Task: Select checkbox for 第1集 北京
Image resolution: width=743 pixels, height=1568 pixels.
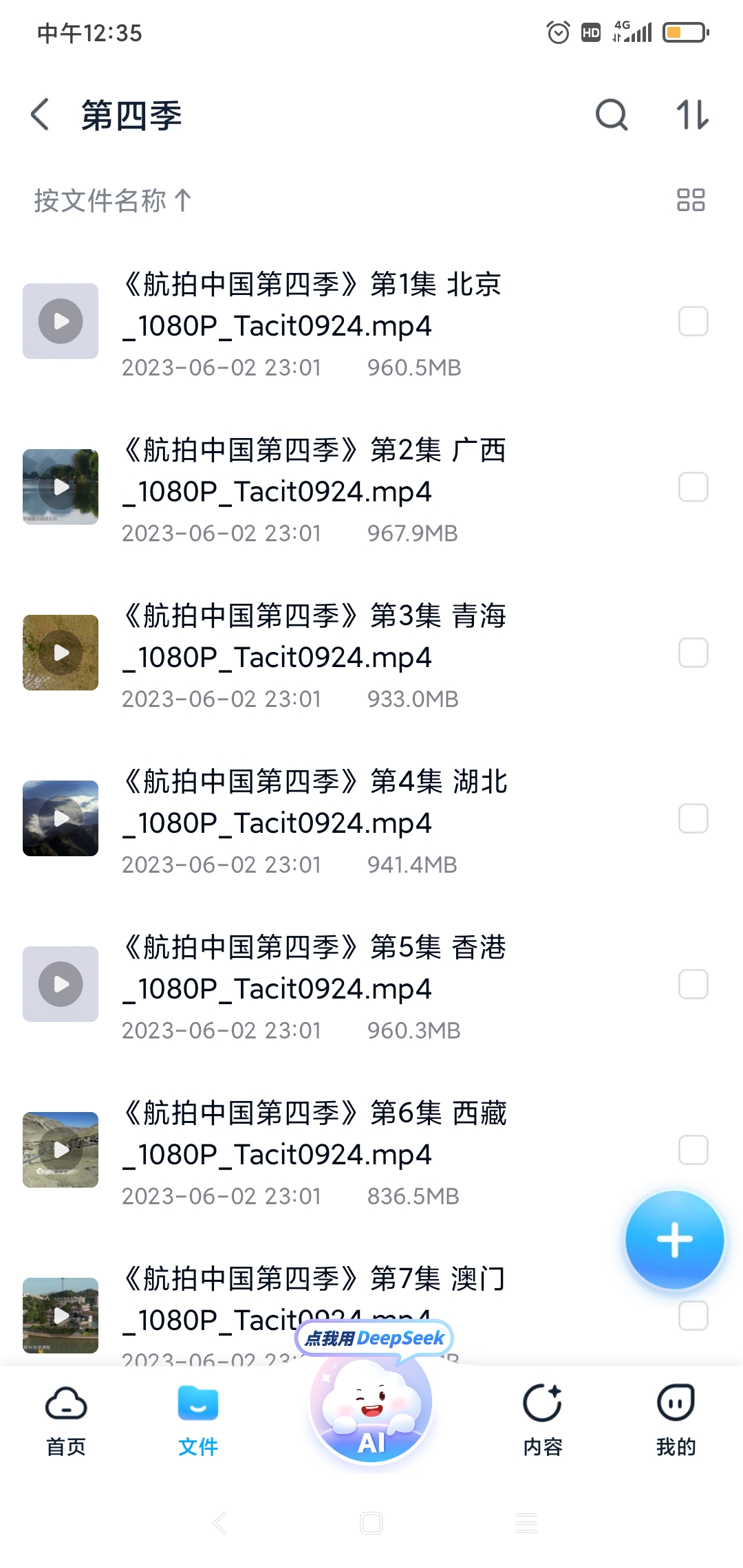Action: 693,321
